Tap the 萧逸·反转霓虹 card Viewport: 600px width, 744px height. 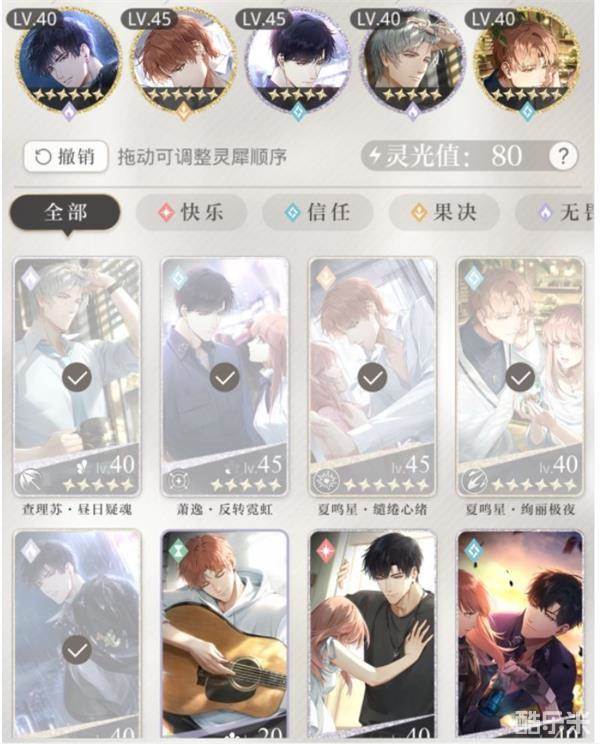pos(225,376)
